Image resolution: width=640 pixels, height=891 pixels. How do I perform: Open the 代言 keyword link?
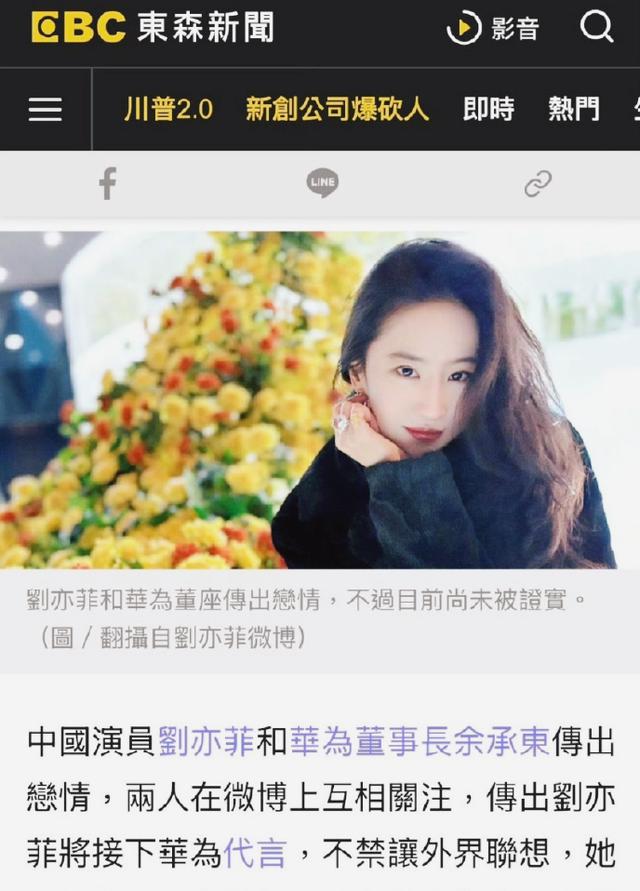click(x=254, y=853)
